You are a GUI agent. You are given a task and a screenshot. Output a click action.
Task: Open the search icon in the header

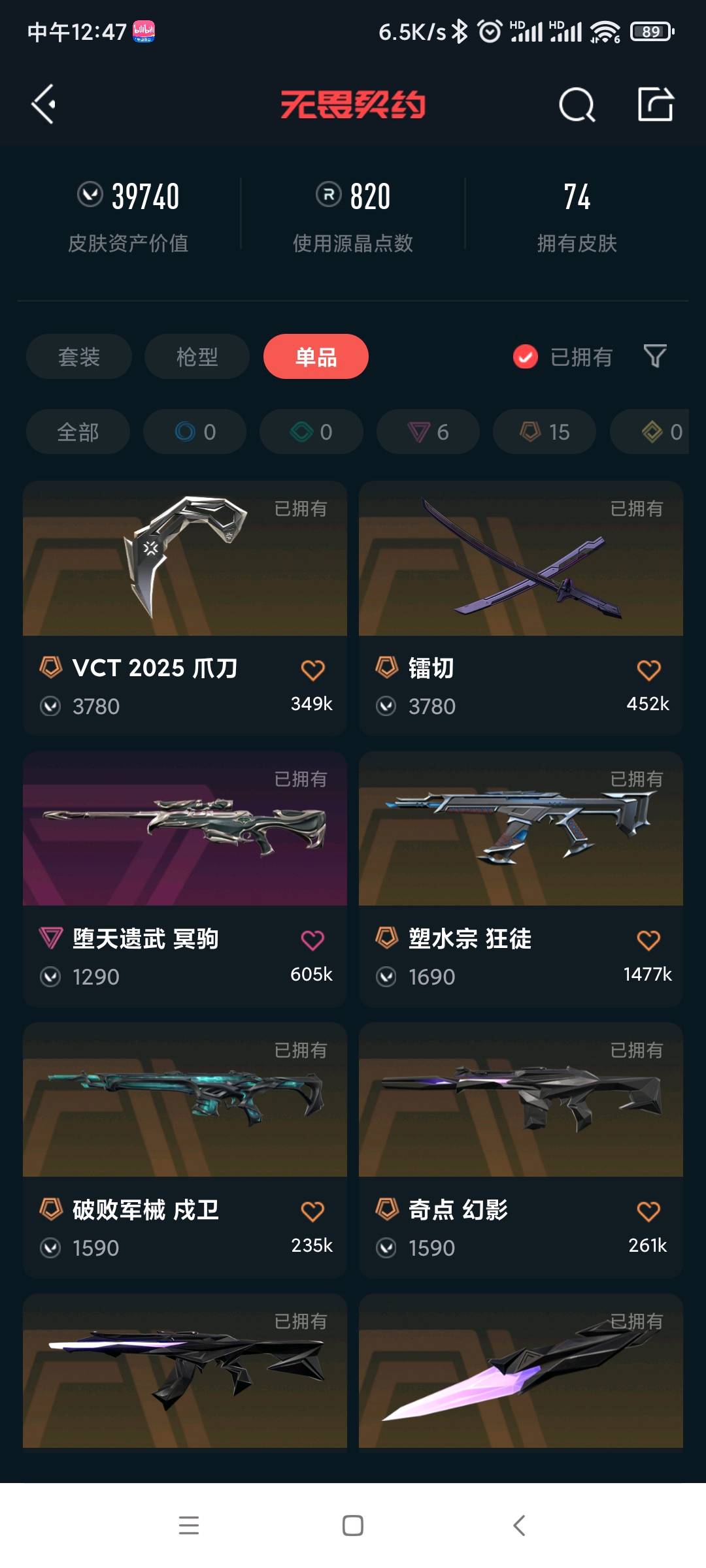[x=577, y=105]
